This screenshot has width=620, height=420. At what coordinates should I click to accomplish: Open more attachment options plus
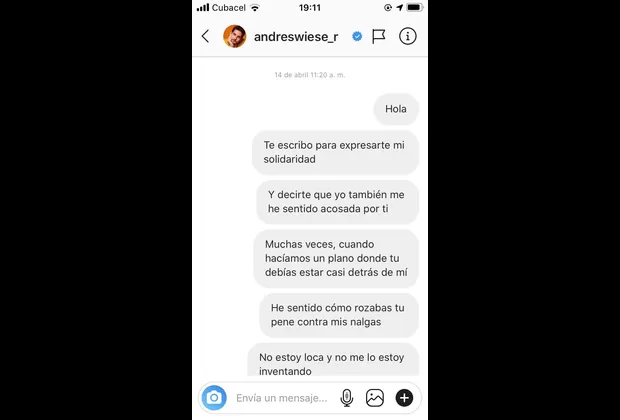tap(404, 398)
